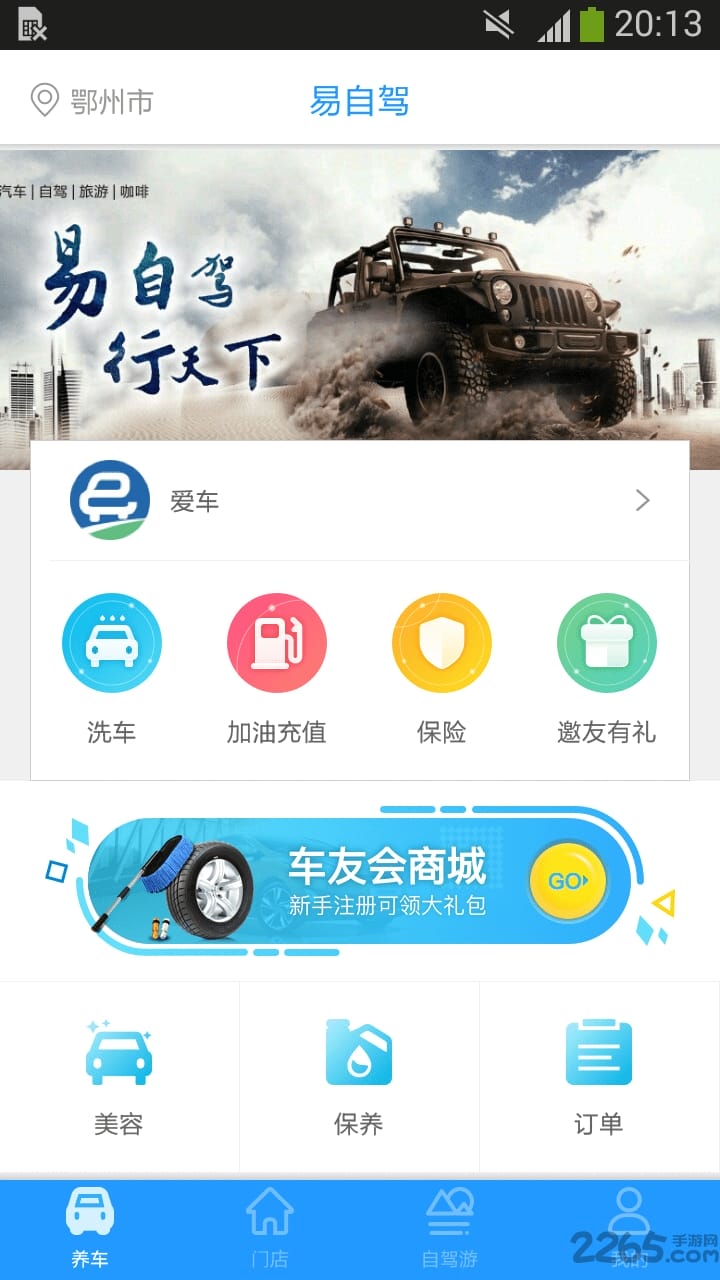This screenshot has width=720, height=1280.
Task: Open the 车友会商城 promotional banner
Action: (360, 882)
